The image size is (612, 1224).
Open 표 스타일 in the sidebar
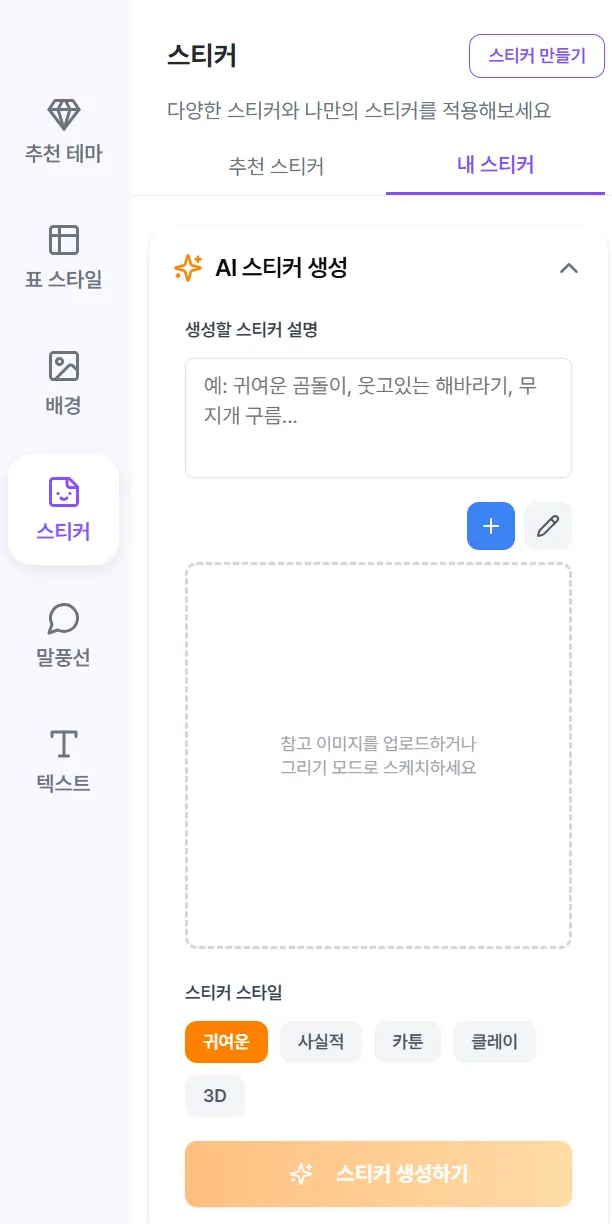point(64,257)
